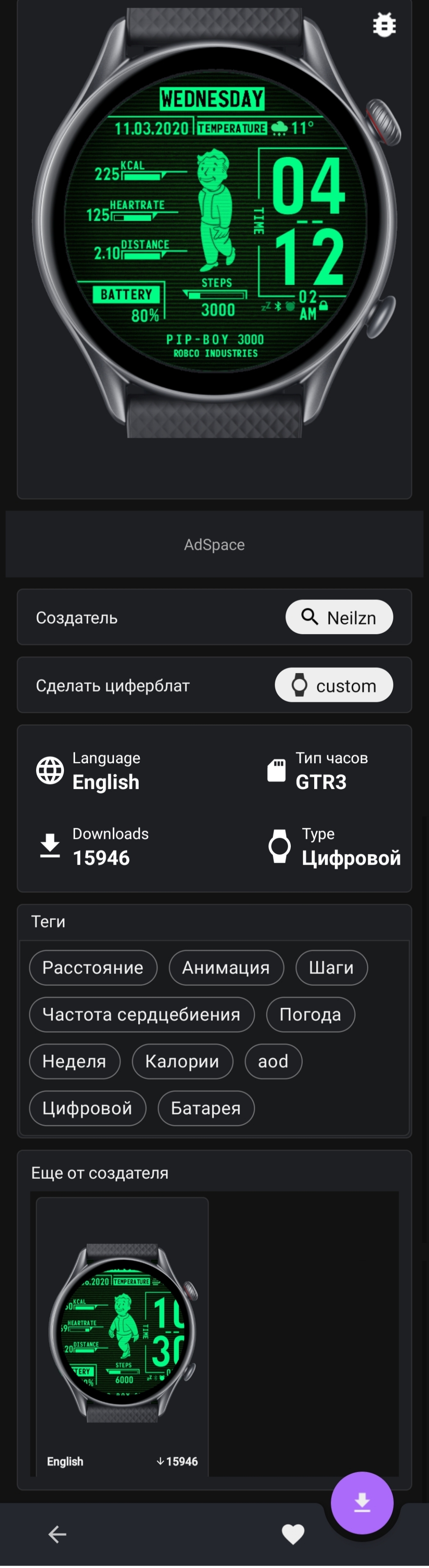Select the Калории tag chip

[182, 1061]
